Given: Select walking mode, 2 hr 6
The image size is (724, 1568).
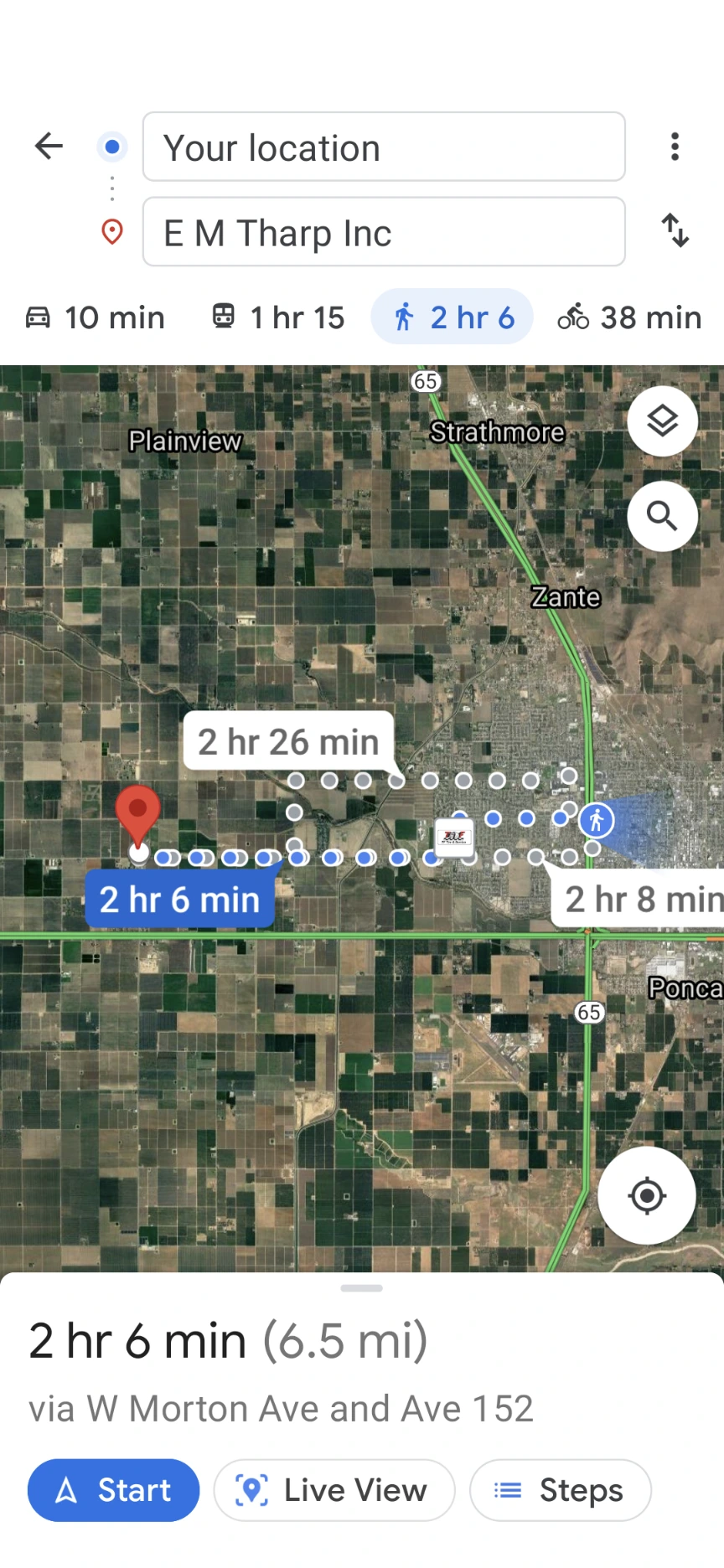Looking at the screenshot, I should point(452,317).
